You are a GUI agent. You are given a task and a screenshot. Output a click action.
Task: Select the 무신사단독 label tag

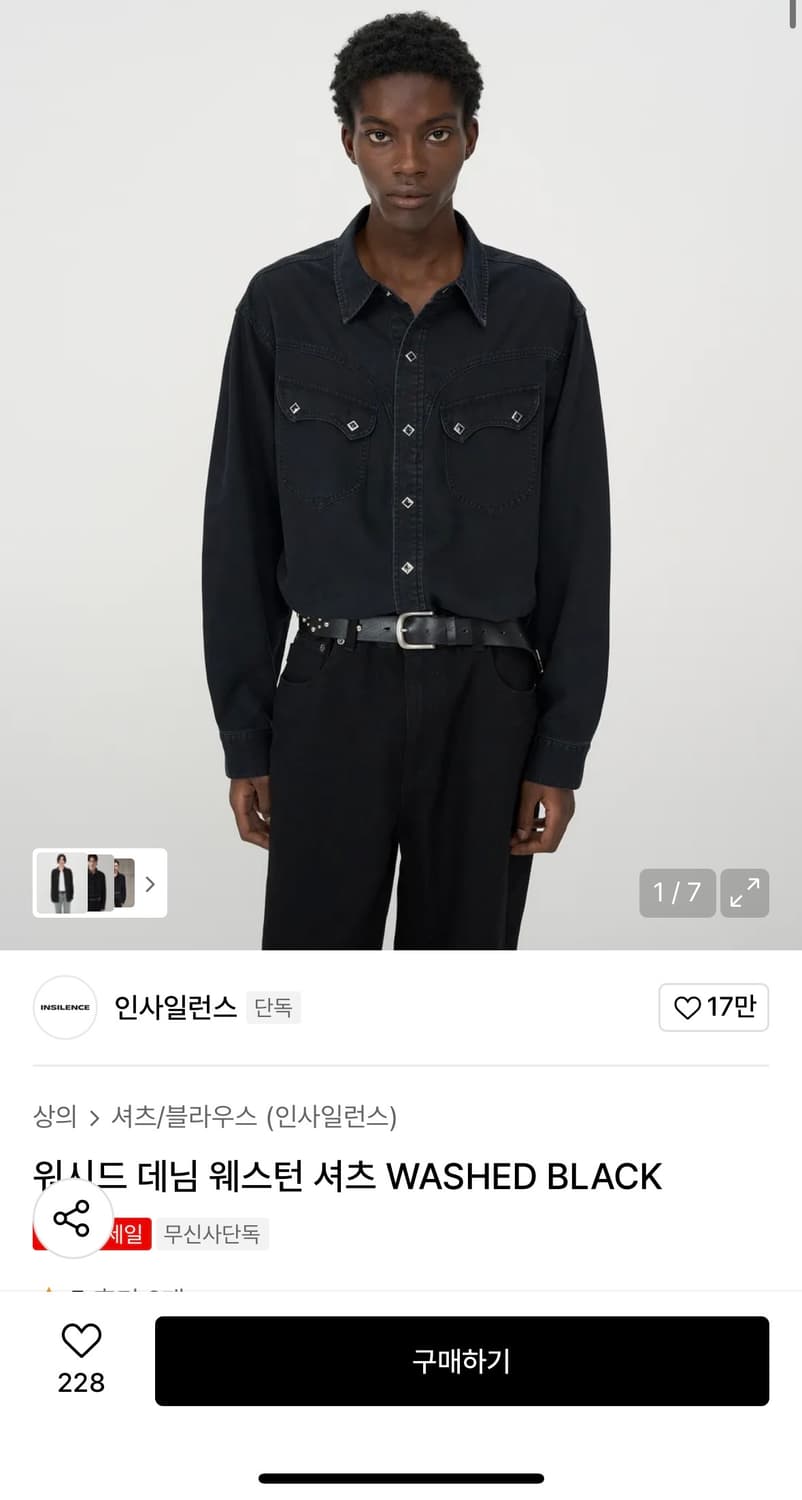213,1234
